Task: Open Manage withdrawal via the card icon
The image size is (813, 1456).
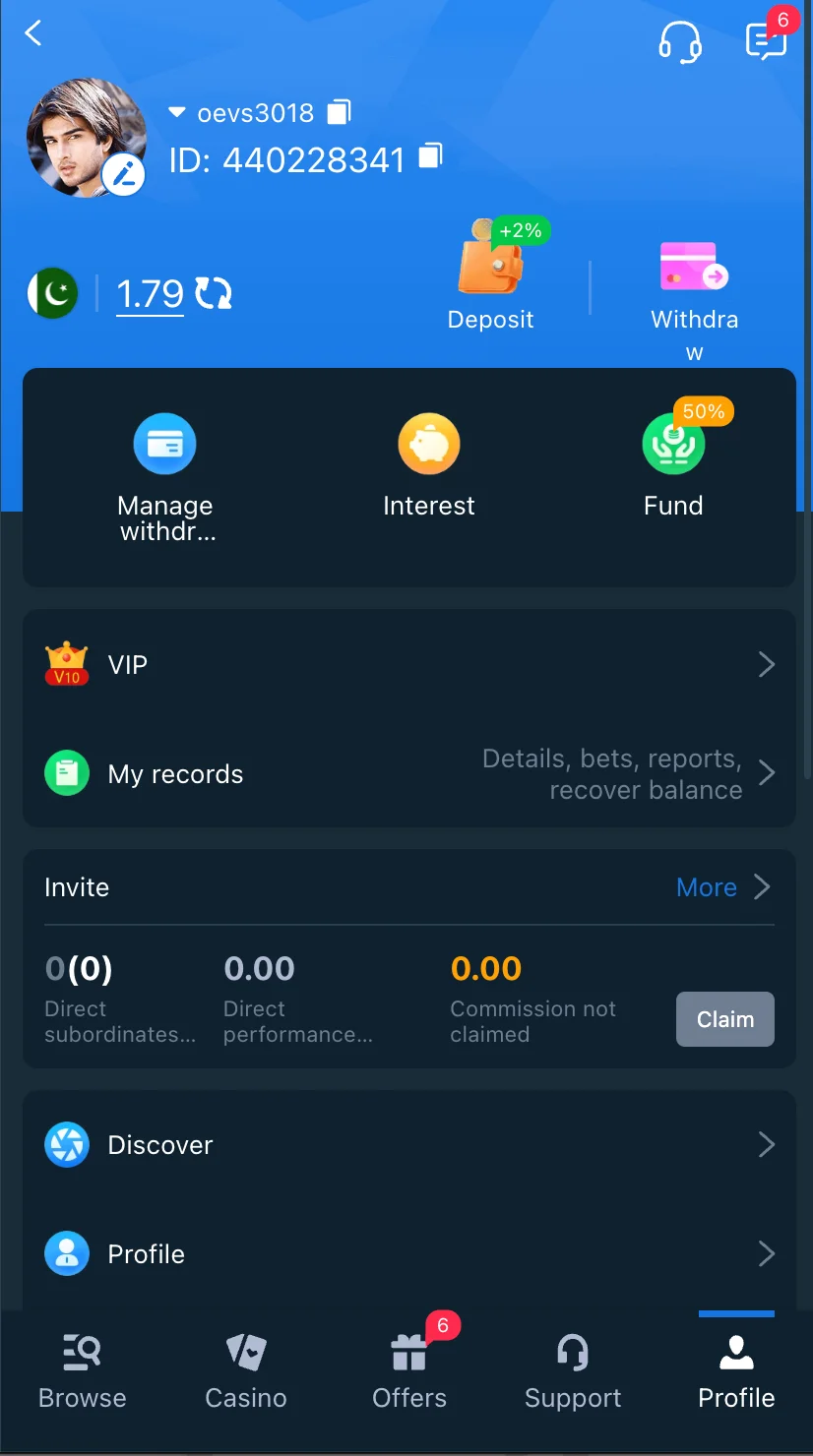Action: click(164, 444)
